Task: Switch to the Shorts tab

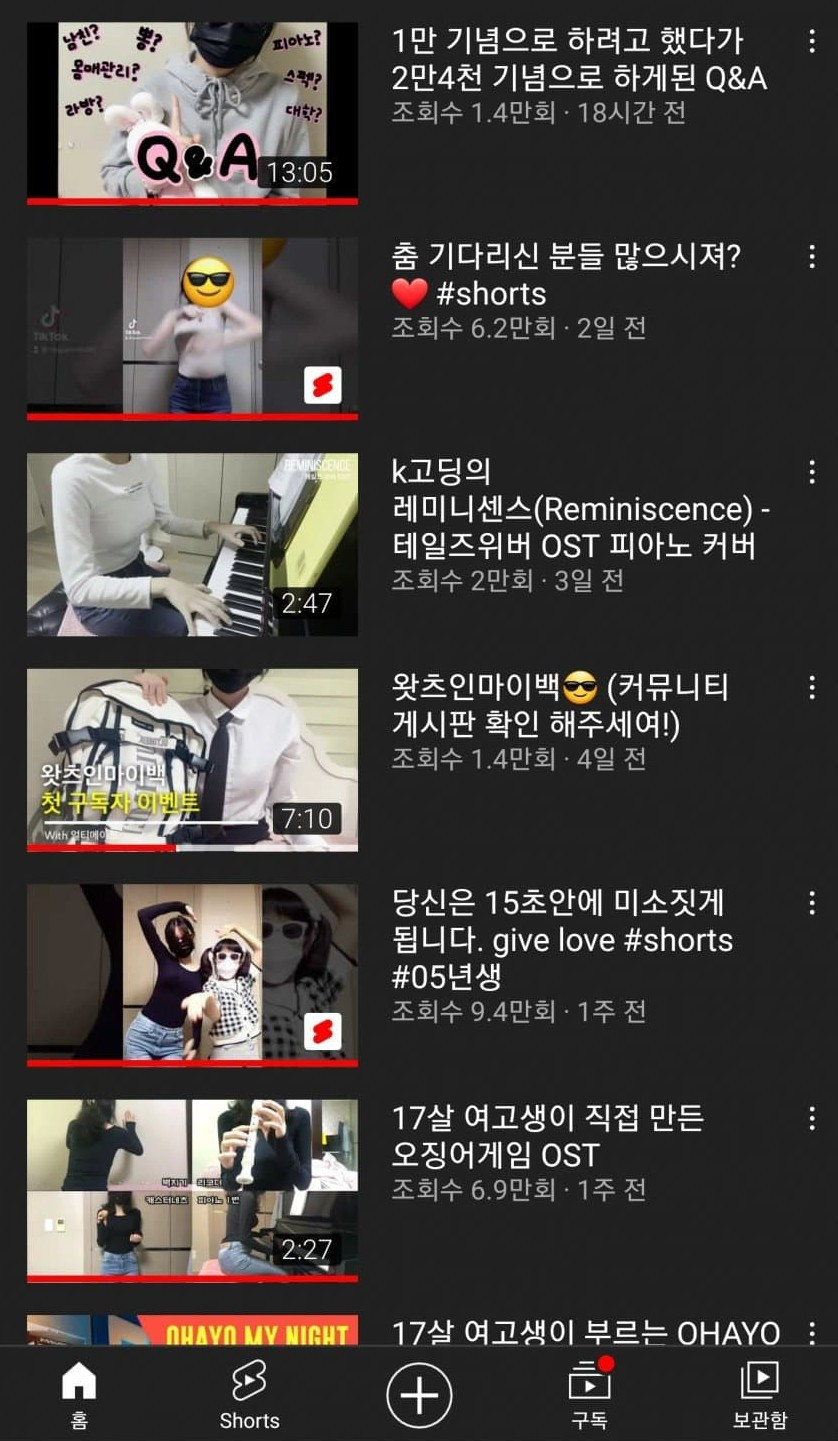Action: (x=249, y=1395)
